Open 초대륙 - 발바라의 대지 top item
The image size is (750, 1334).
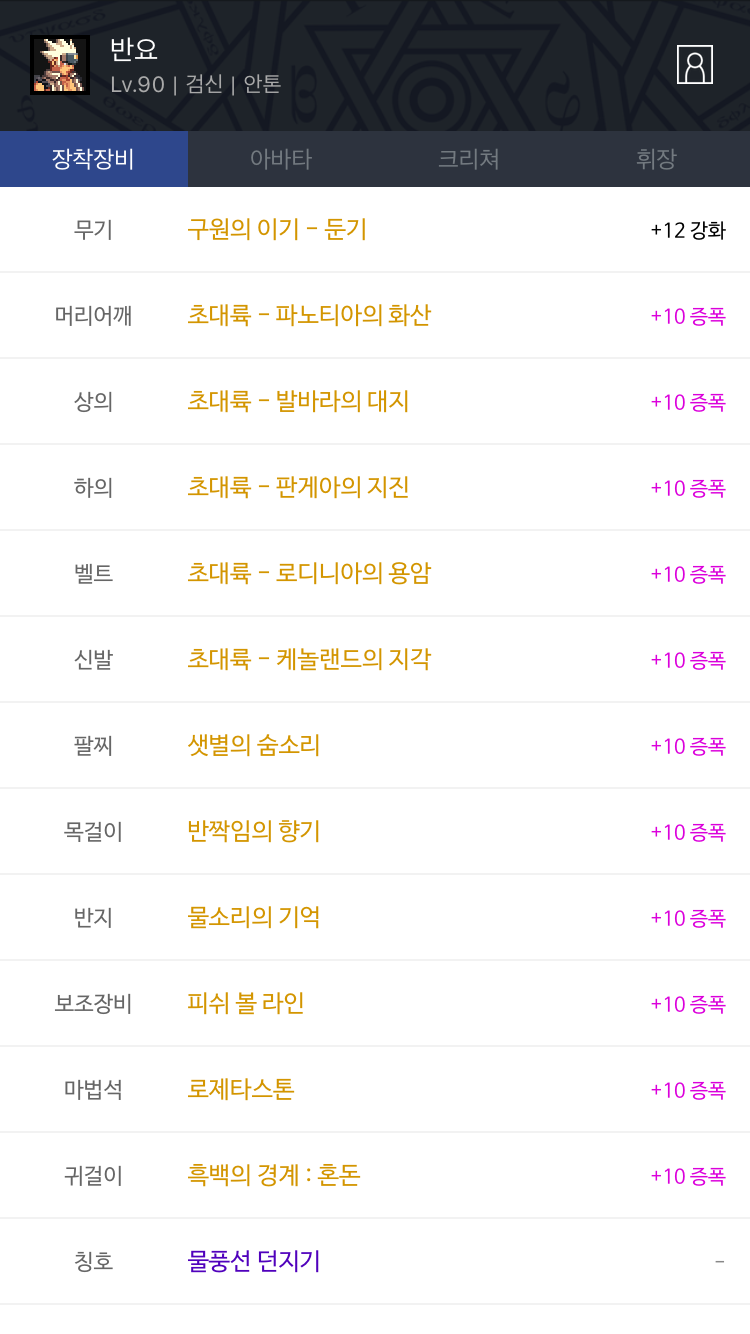[x=298, y=401]
